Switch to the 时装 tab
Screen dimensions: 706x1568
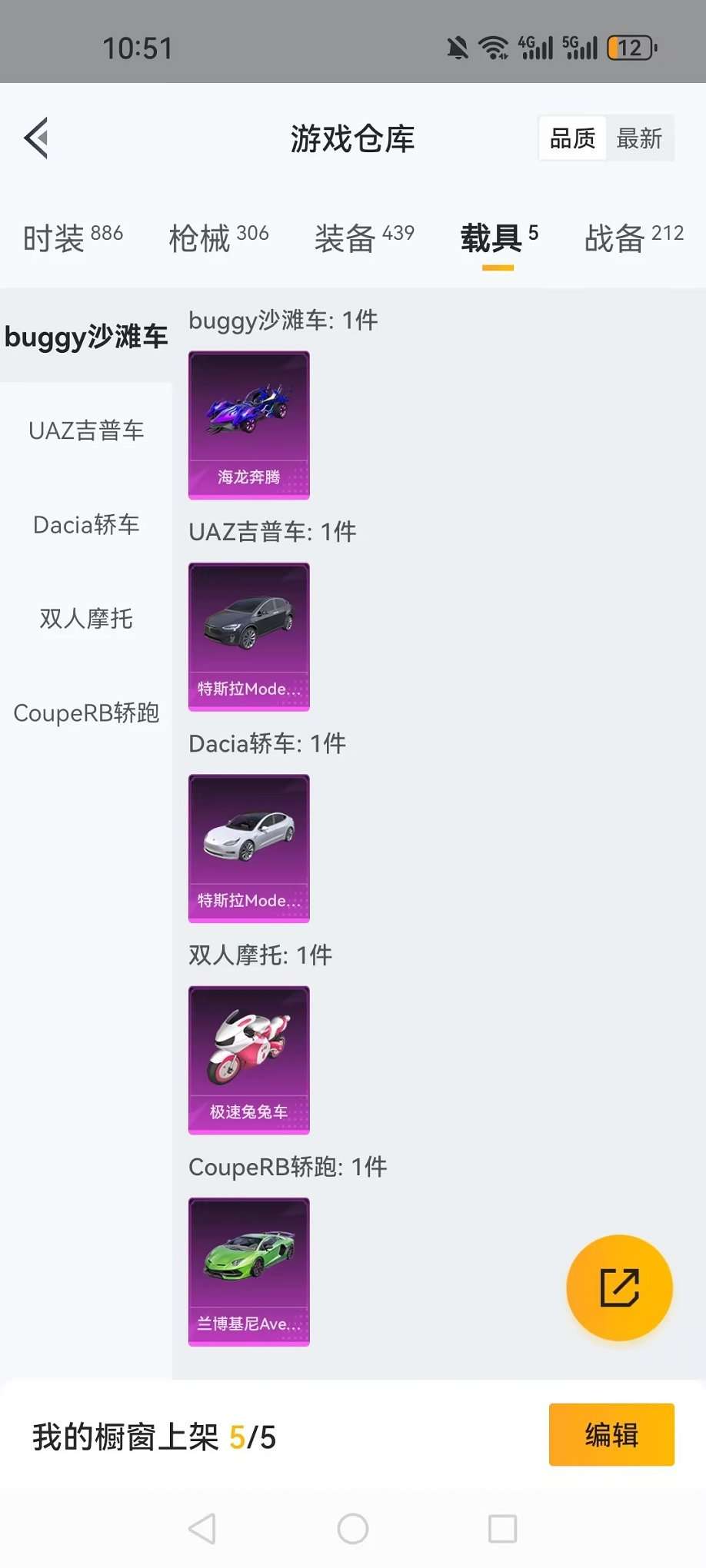pyautogui.click(x=73, y=238)
